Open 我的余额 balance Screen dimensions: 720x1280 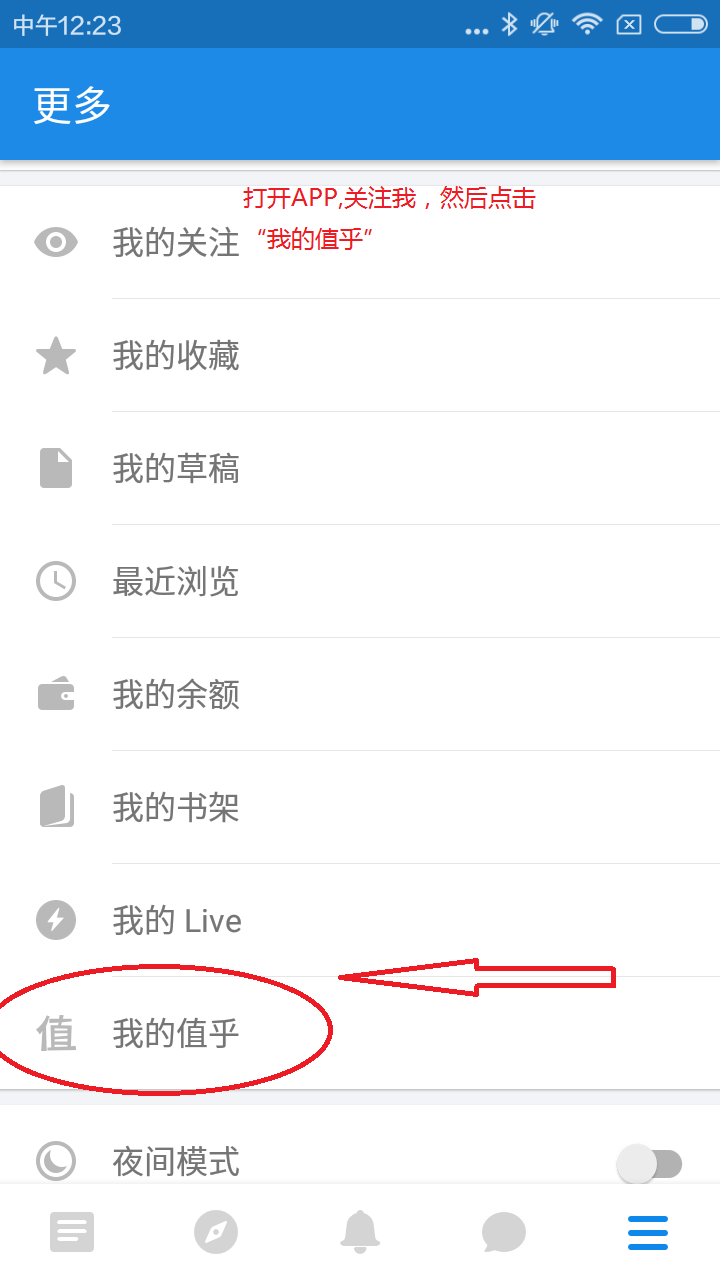pos(176,695)
